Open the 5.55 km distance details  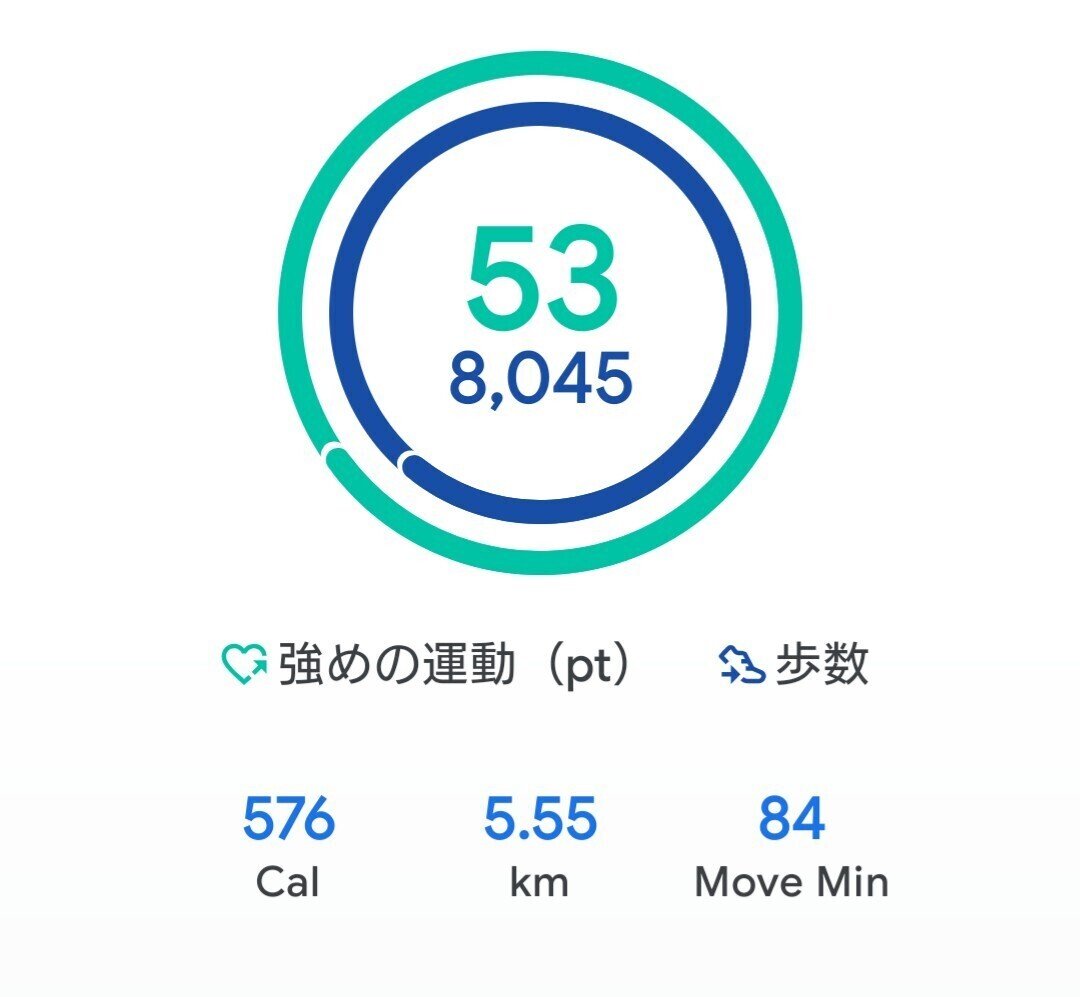point(540,845)
